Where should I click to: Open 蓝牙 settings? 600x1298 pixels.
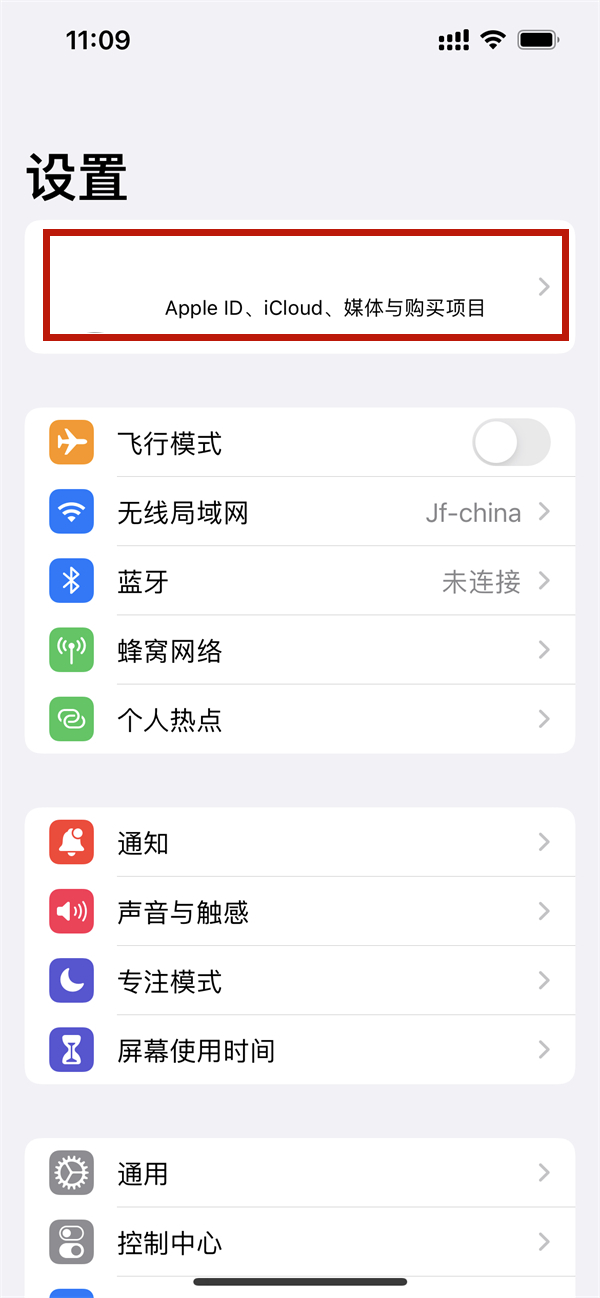click(300, 582)
